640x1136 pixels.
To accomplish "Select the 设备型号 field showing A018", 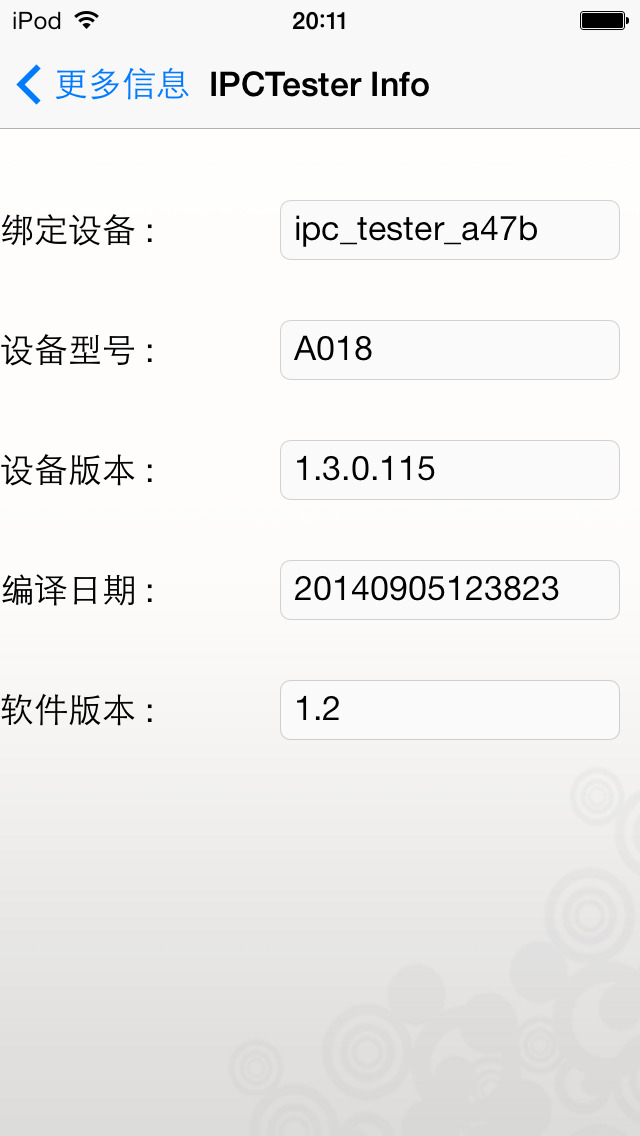I will pos(449,350).
